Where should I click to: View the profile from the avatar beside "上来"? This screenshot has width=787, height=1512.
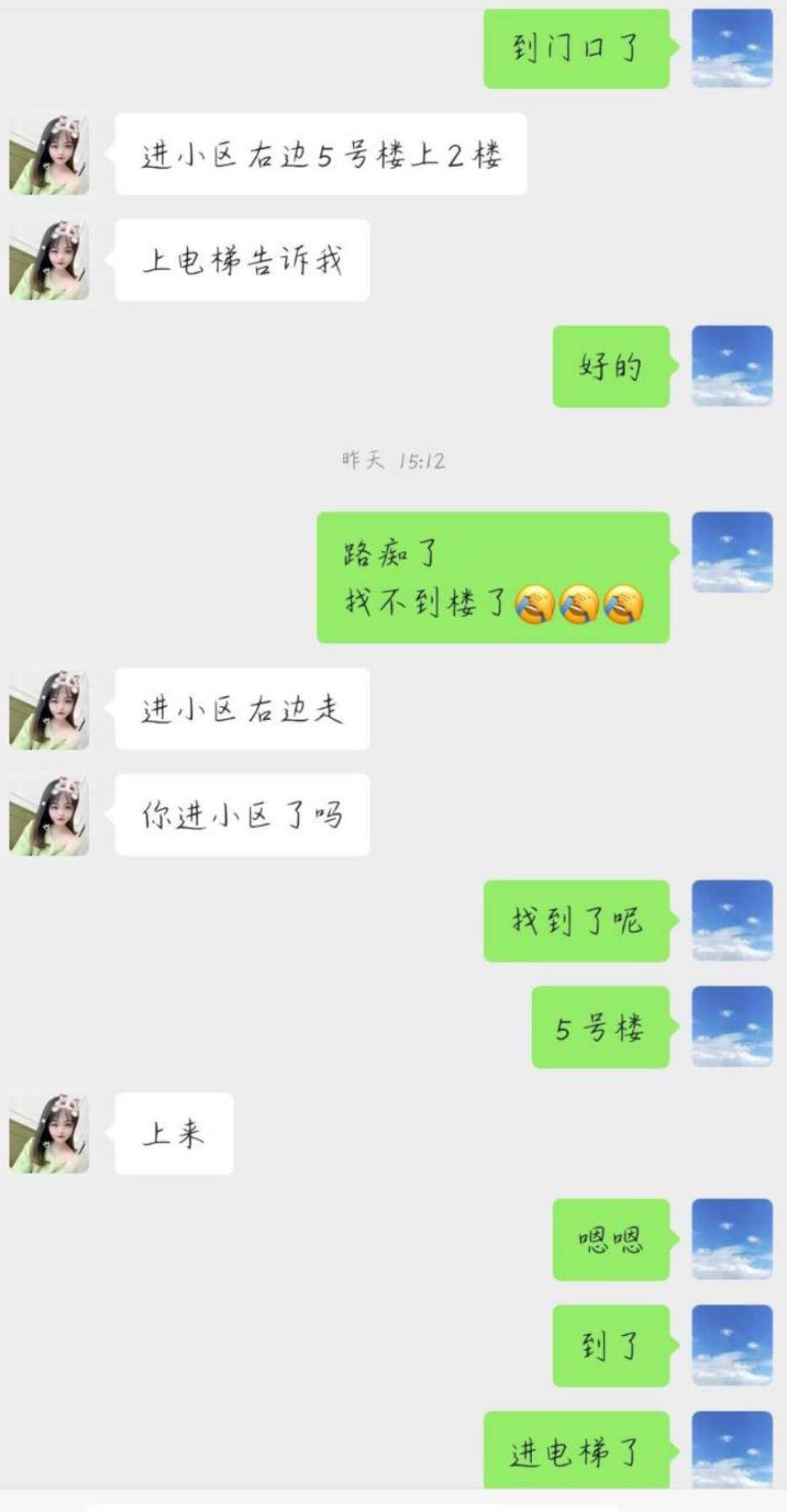point(49,1134)
